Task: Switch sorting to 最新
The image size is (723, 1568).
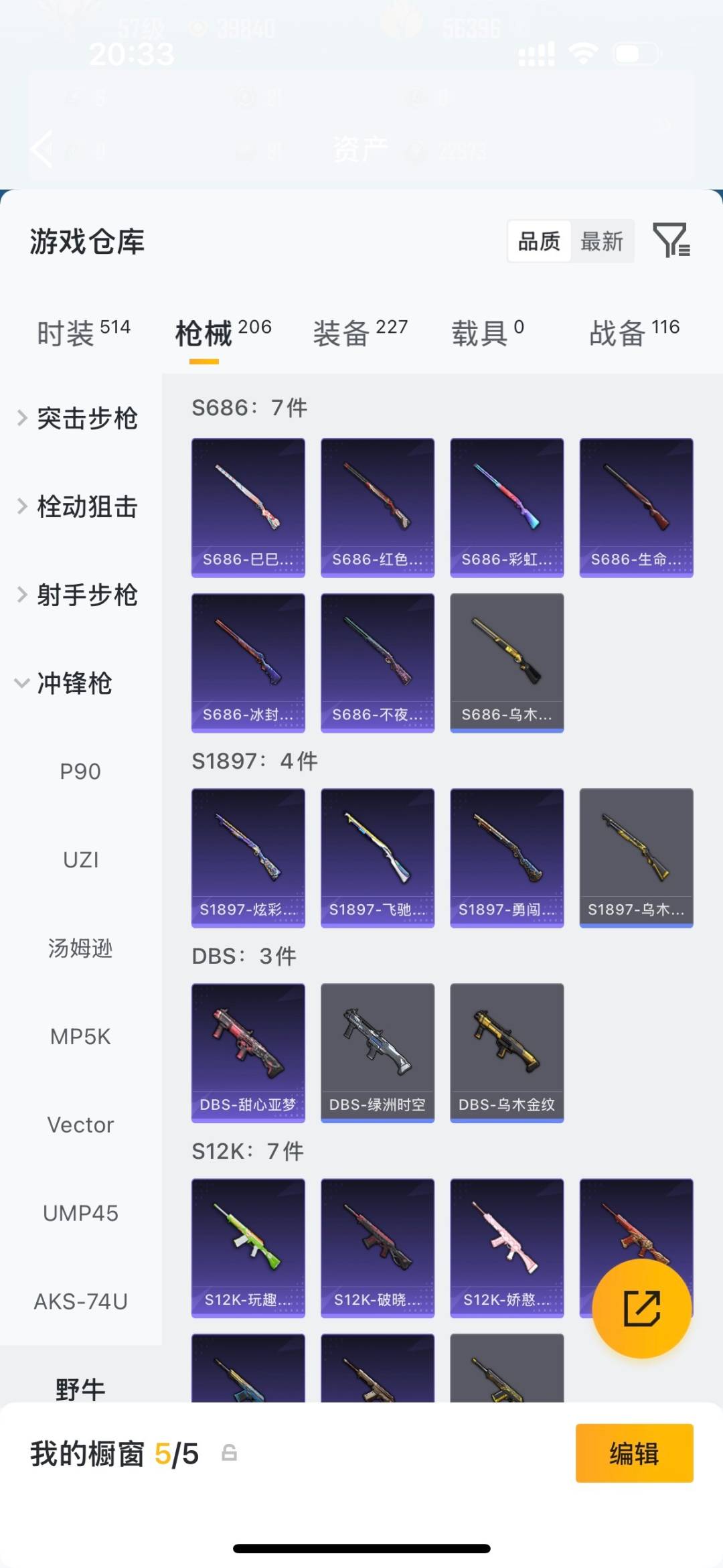Action: (x=602, y=241)
